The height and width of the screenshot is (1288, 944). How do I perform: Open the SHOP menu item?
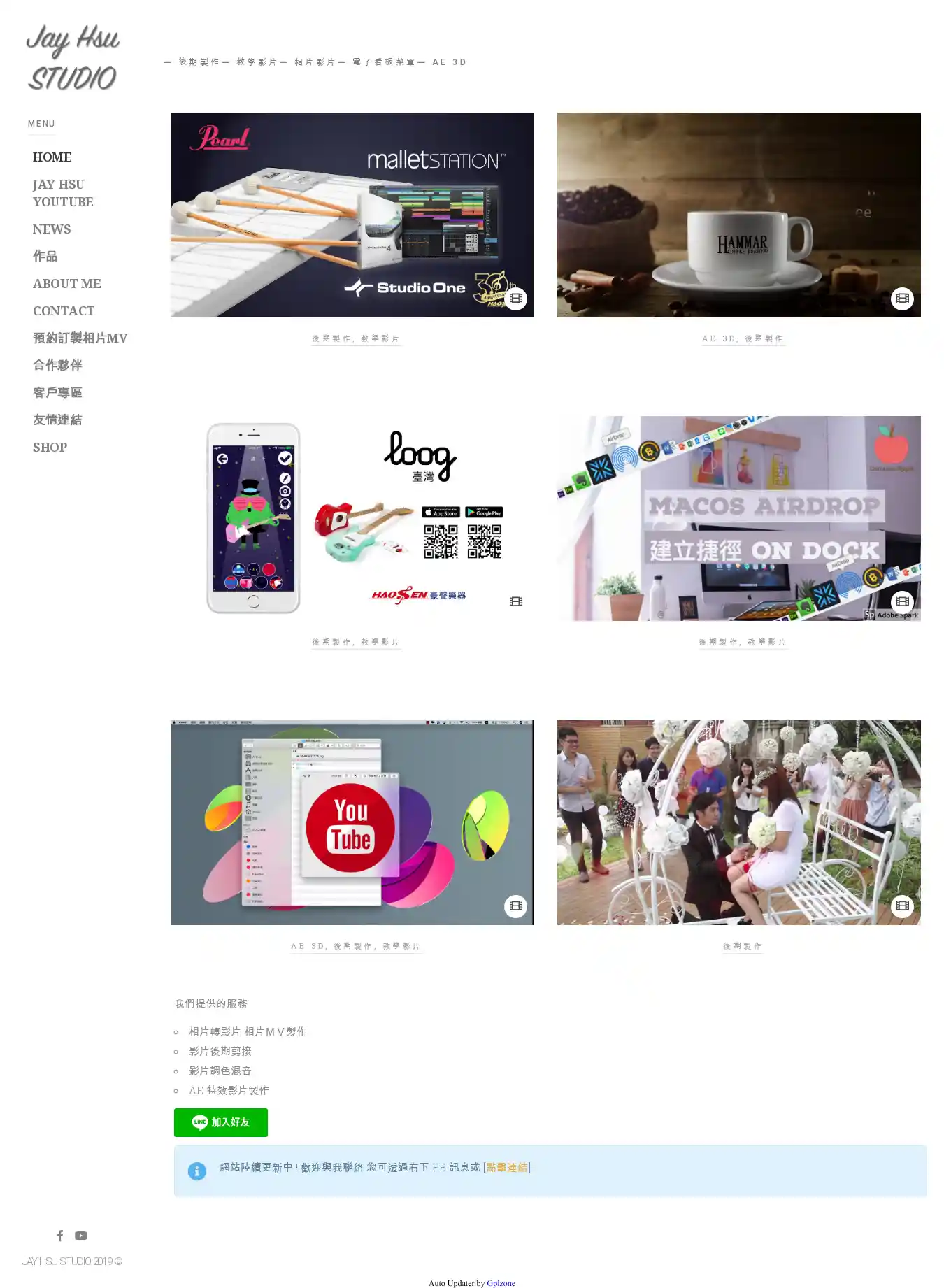point(50,448)
